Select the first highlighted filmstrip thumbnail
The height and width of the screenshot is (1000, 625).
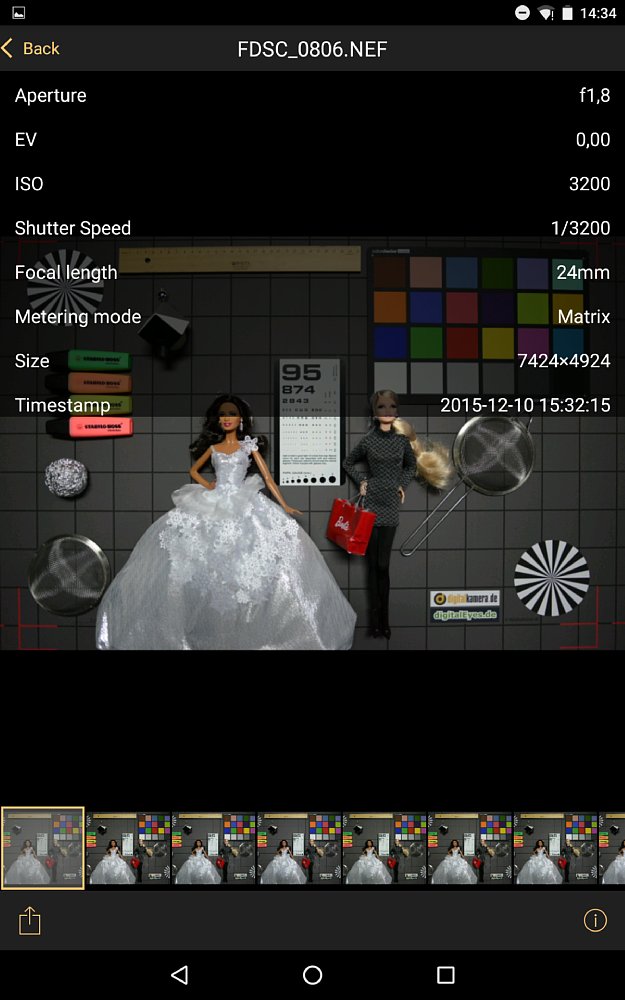click(43, 848)
